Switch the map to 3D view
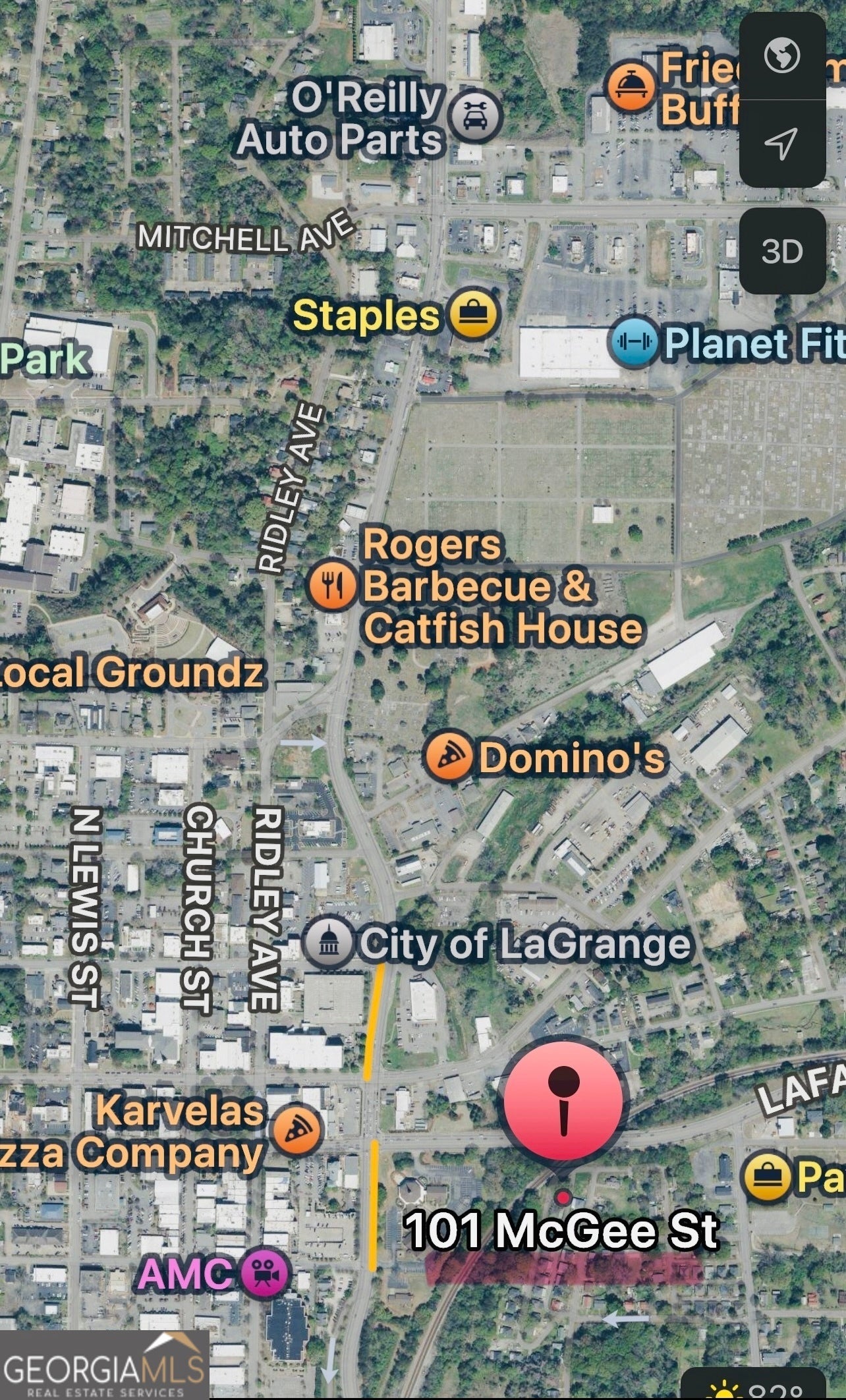The height and width of the screenshot is (1400, 846). 782,251
